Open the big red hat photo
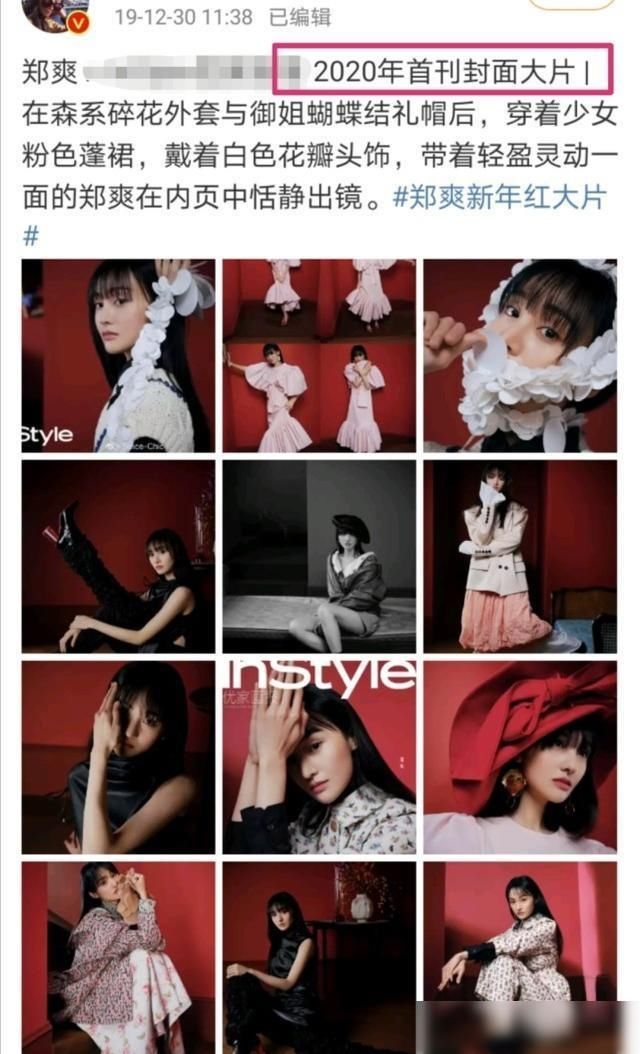This screenshot has height=1054, width=640. click(520, 757)
